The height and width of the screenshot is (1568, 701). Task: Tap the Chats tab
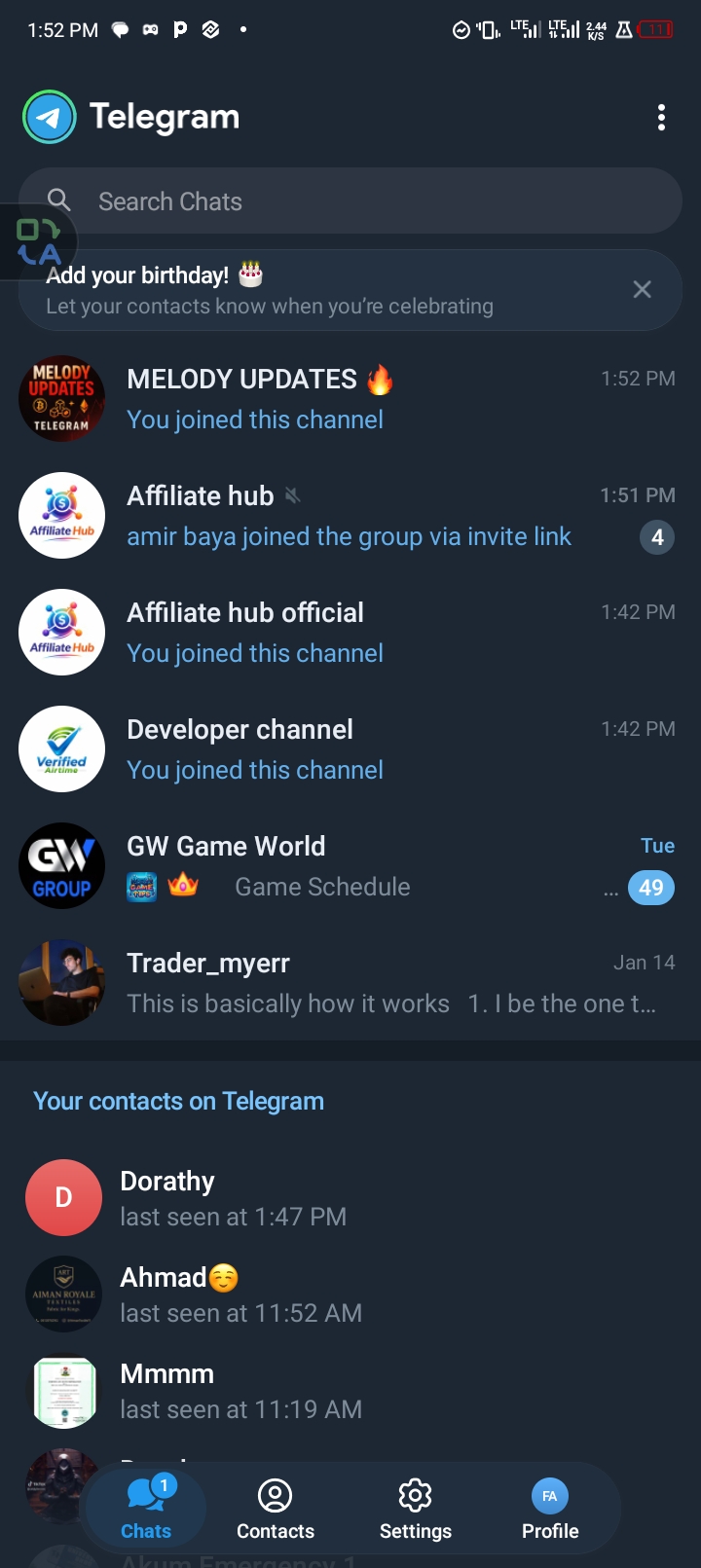point(146,1510)
